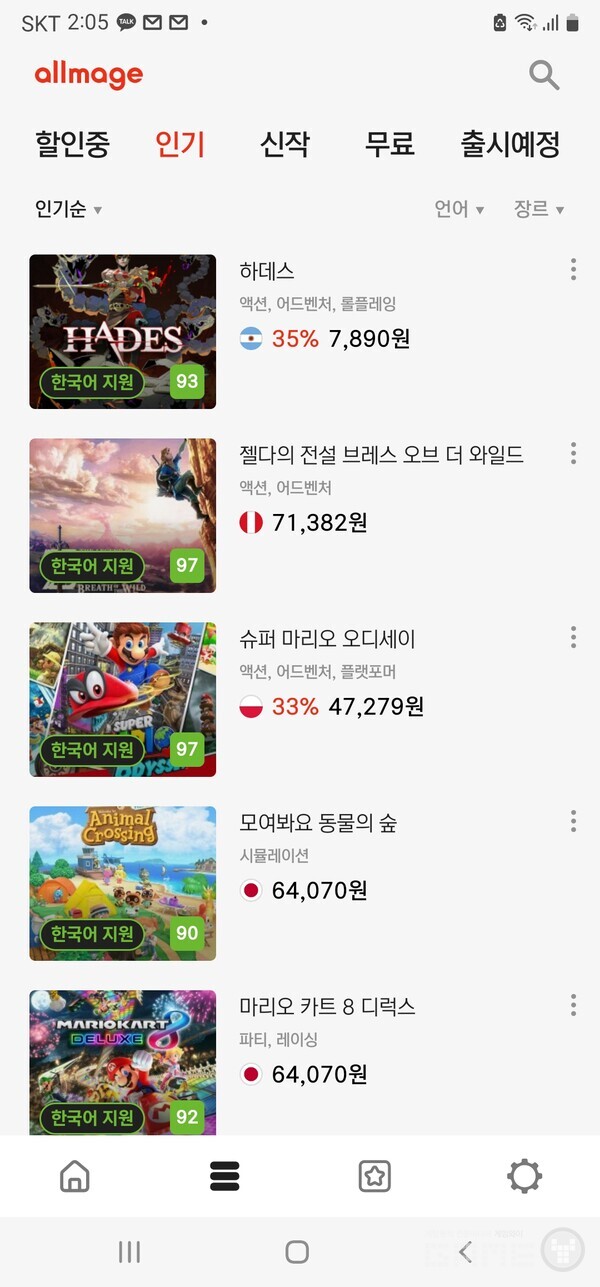Tap the overflow menu for 슈퍼 마리오 오디세이

coord(573,637)
